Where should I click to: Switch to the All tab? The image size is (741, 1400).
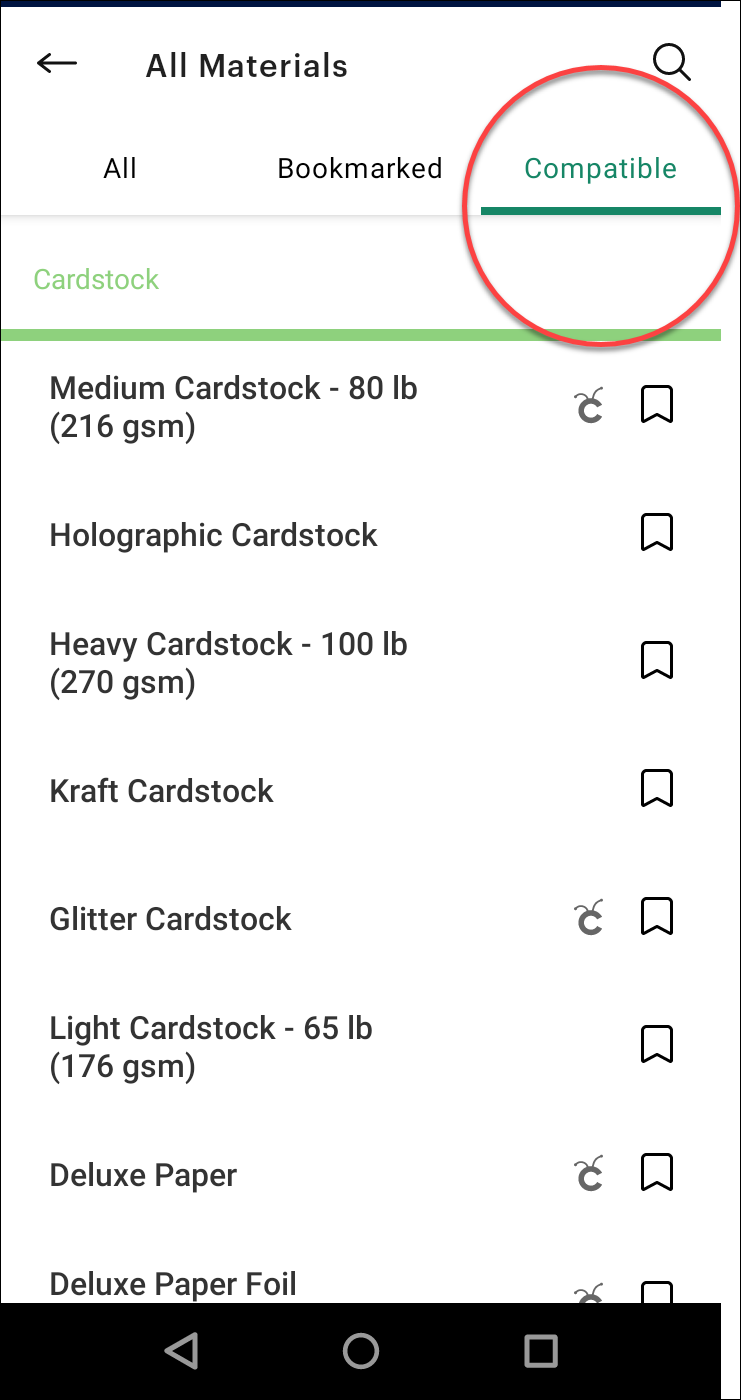(119, 168)
